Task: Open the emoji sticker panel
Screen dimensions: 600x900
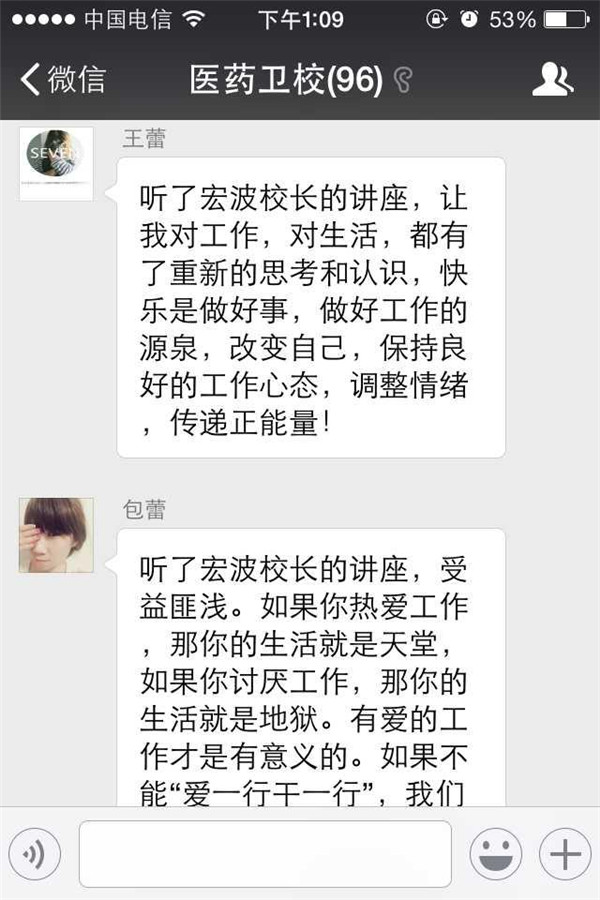Action: coord(495,854)
